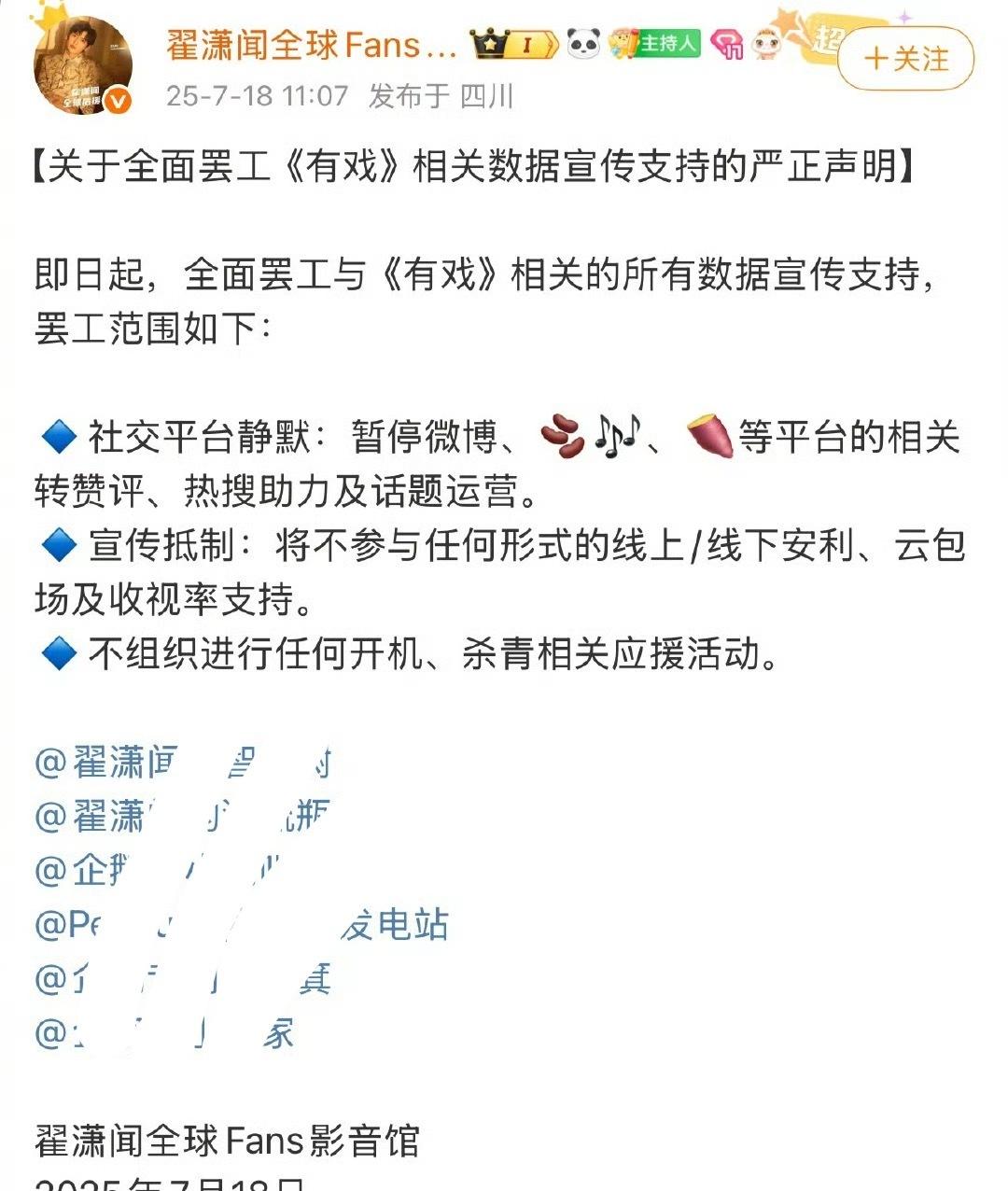Open the 翟潇闻全球Fans username profile

pyautogui.click(x=311, y=44)
